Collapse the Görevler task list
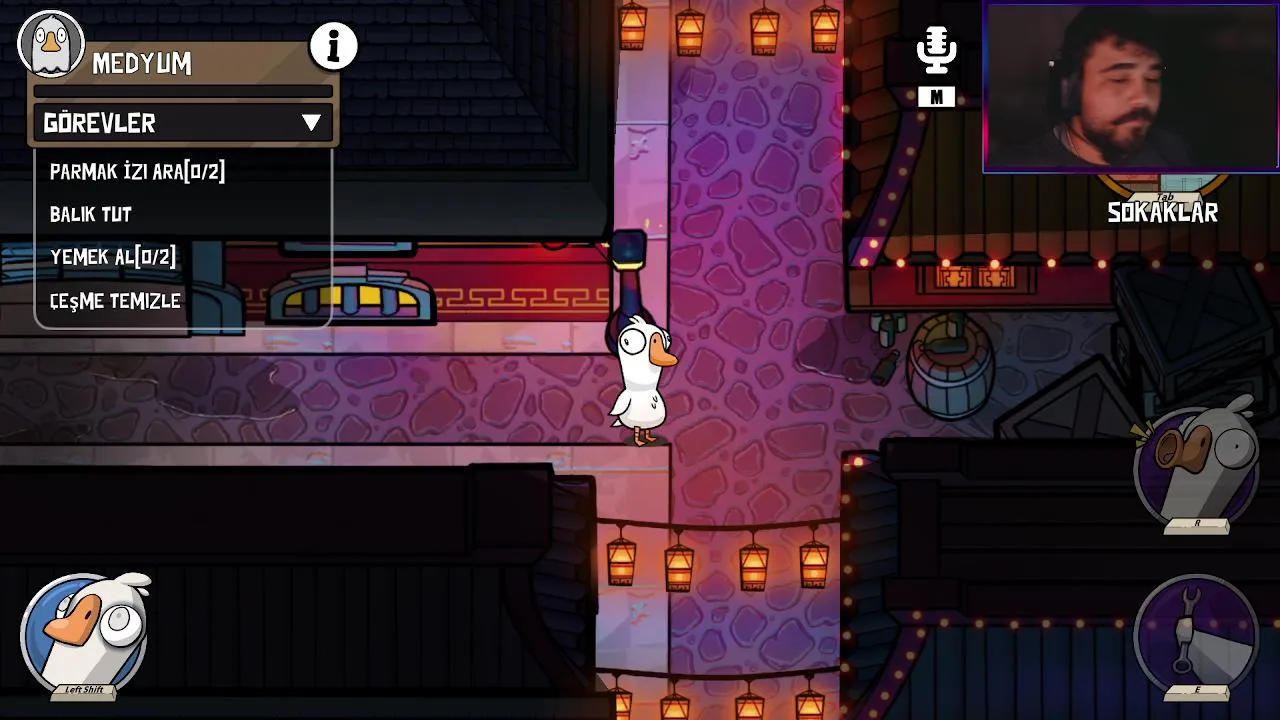1280x720 pixels. (x=311, y=123)
